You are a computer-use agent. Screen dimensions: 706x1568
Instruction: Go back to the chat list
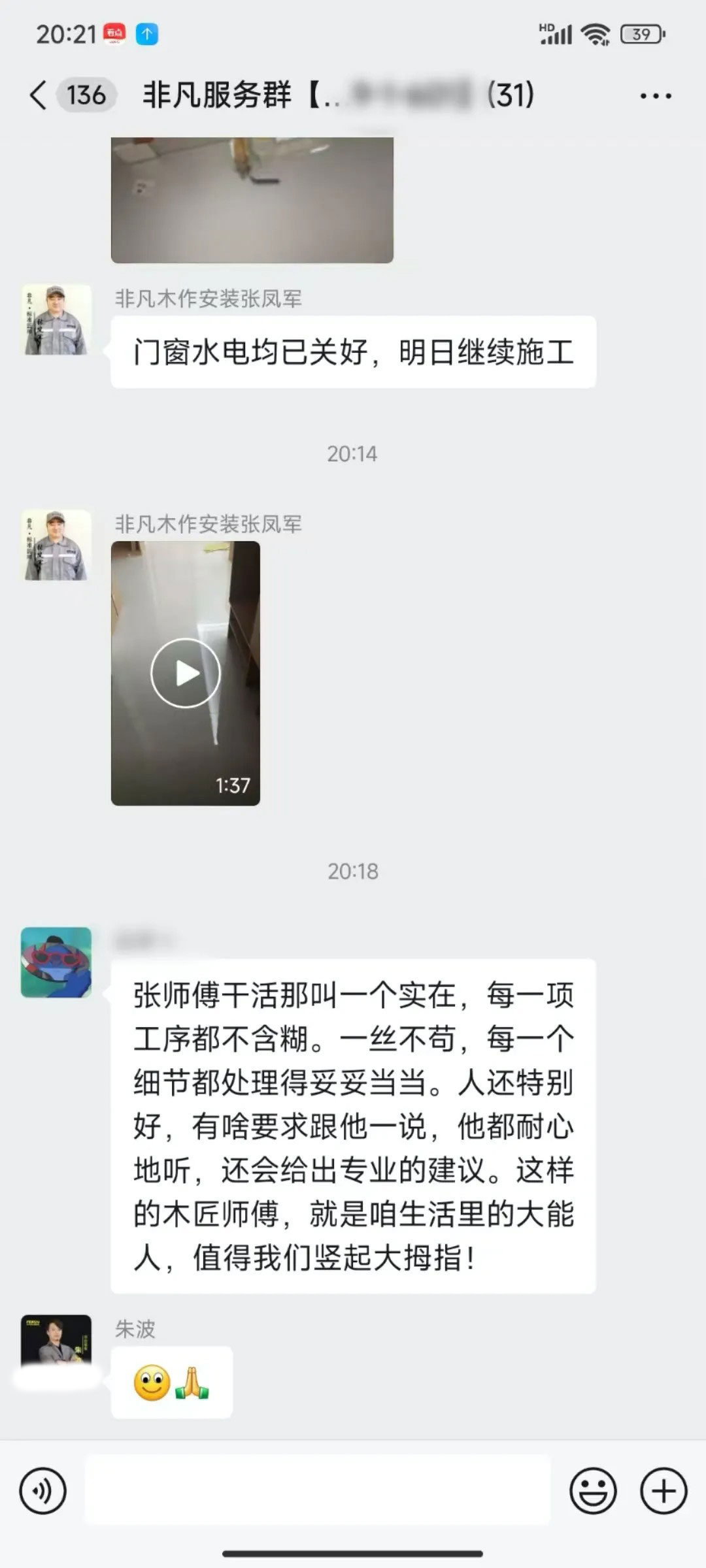(39, 95)
